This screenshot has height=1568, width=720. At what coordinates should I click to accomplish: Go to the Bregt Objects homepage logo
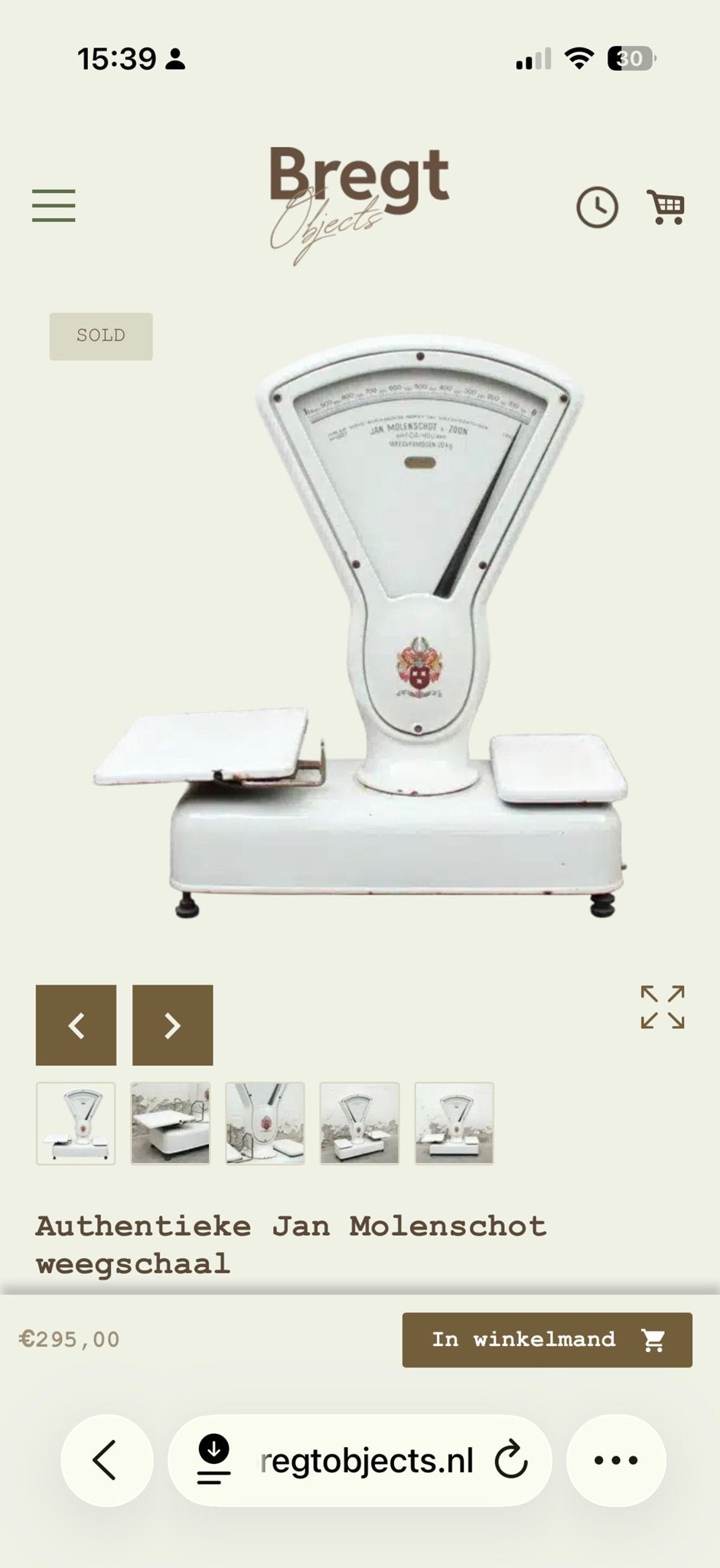pyautogui.click(x=359, y=205)
